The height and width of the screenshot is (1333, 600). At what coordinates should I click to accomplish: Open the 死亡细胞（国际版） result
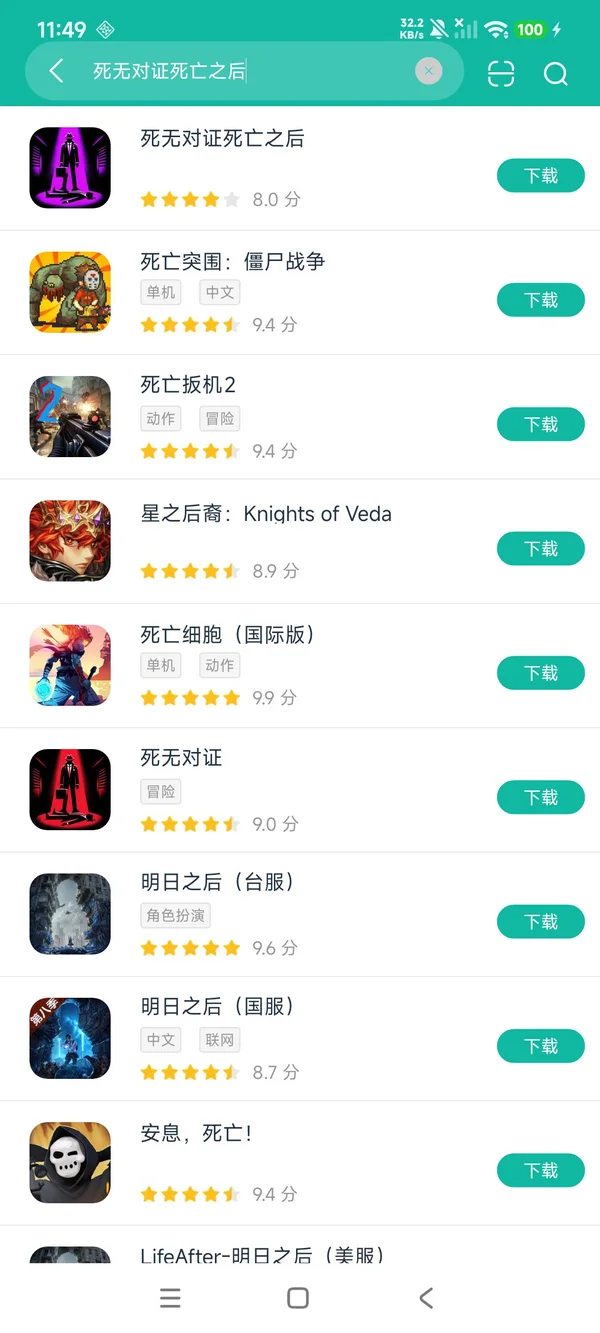click(x=228, y=636)
